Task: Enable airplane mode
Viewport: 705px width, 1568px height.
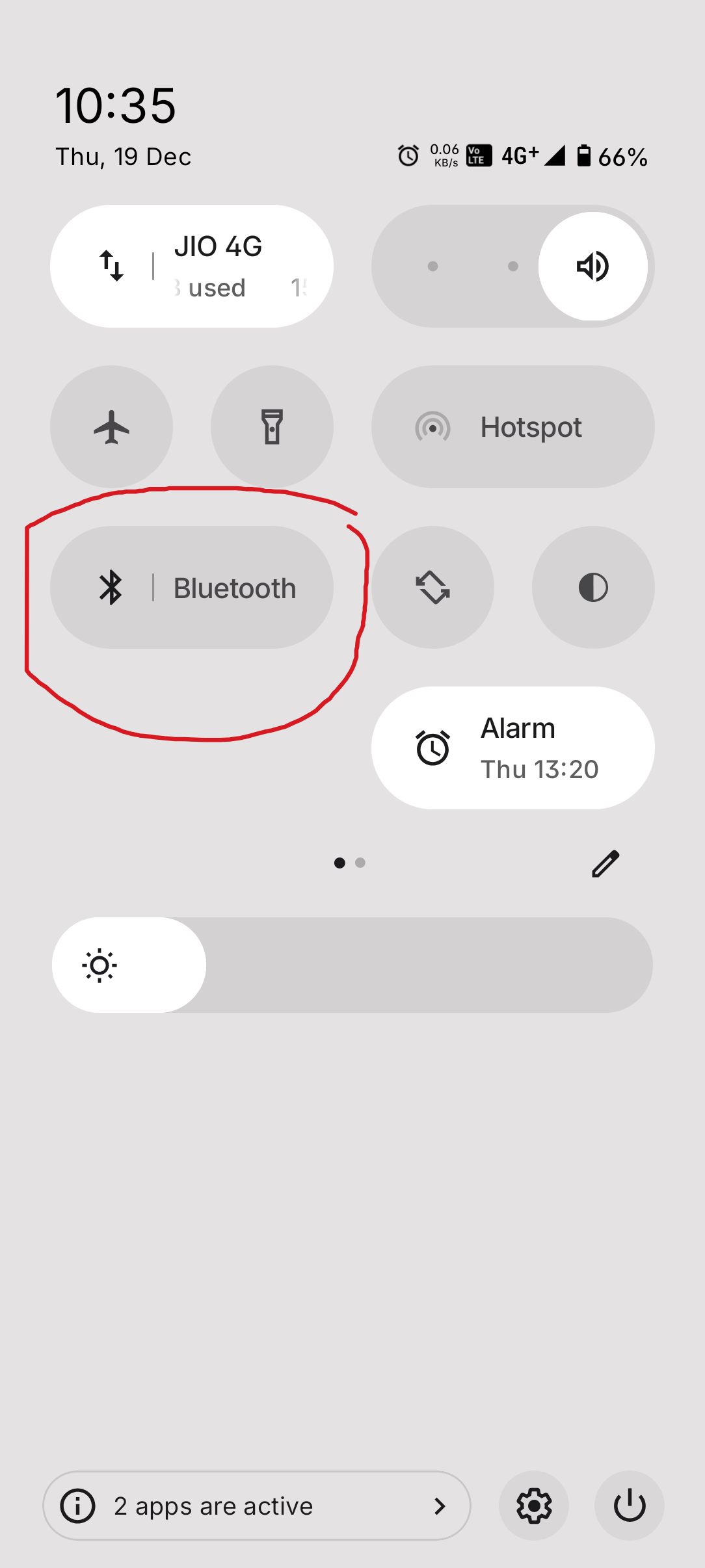Action: pos(111,426)
